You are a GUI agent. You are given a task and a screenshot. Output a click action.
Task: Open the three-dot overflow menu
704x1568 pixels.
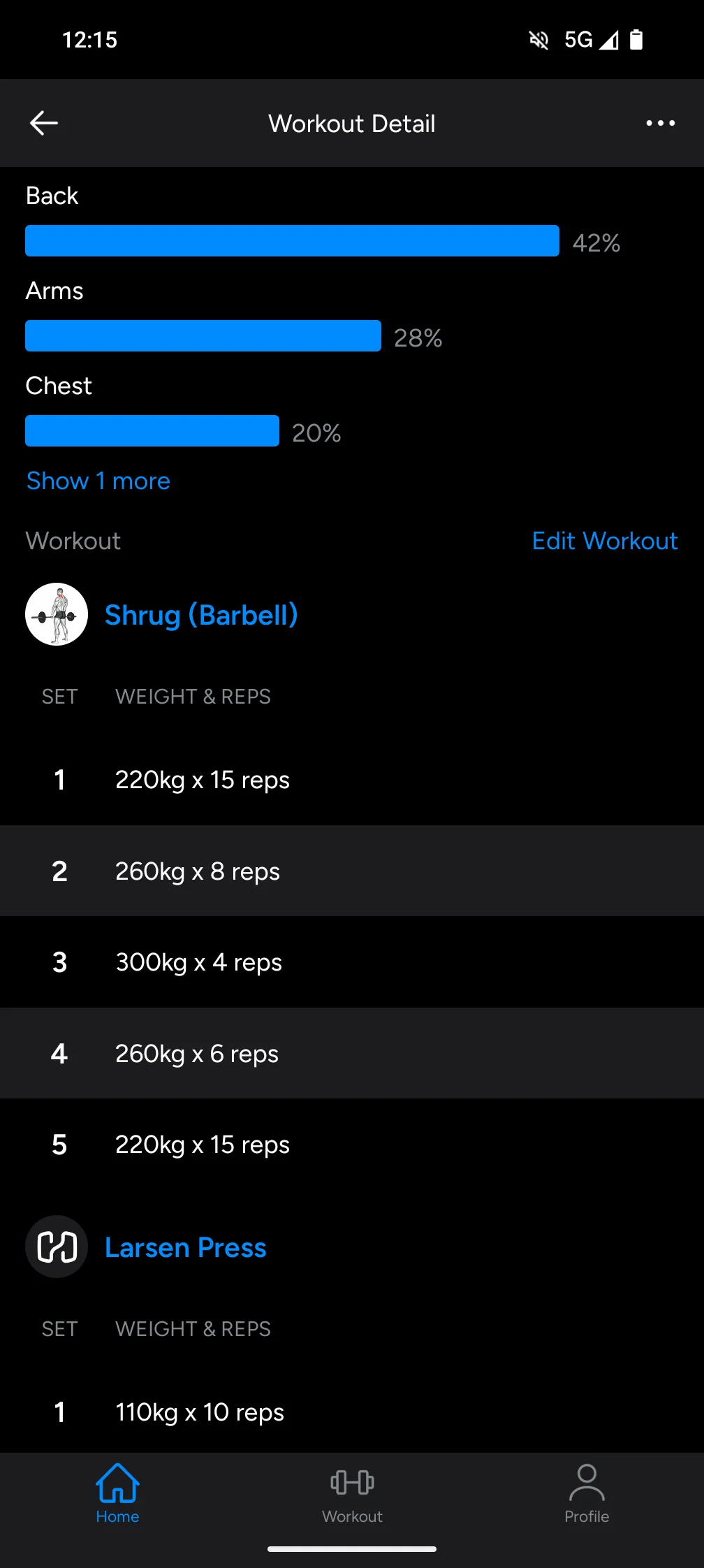660,123
